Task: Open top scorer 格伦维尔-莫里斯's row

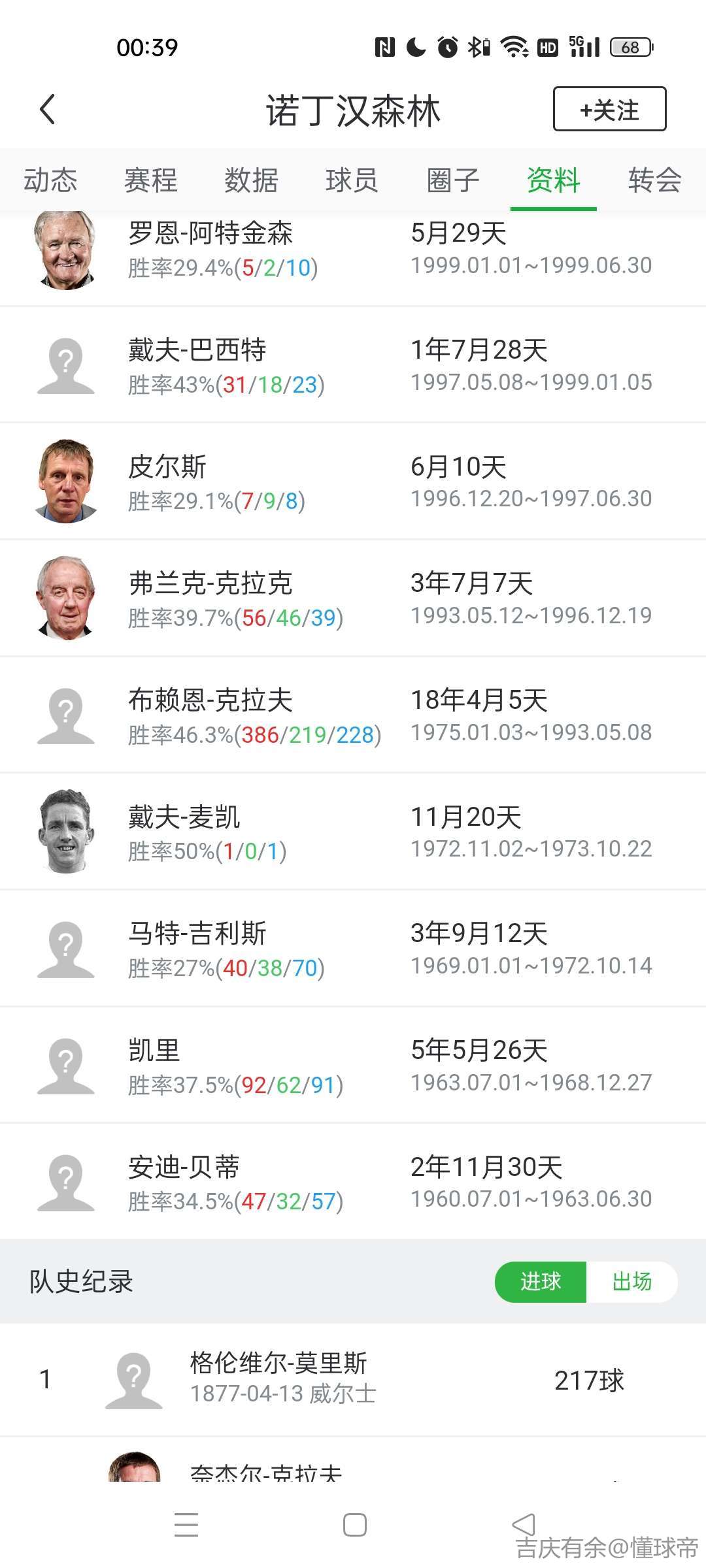Action: (x=353, y=1379)
